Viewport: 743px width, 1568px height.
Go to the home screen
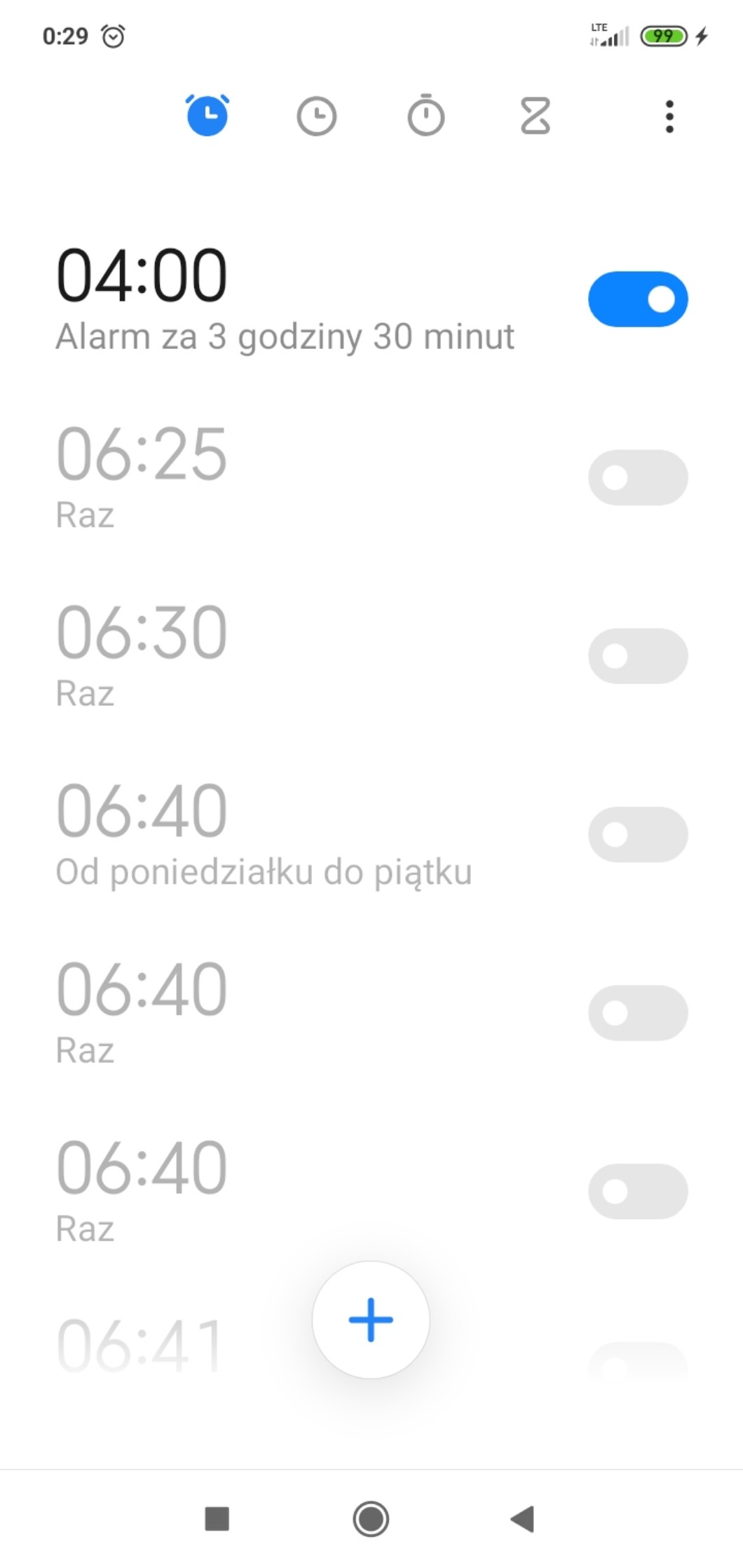coord(371,1519)
